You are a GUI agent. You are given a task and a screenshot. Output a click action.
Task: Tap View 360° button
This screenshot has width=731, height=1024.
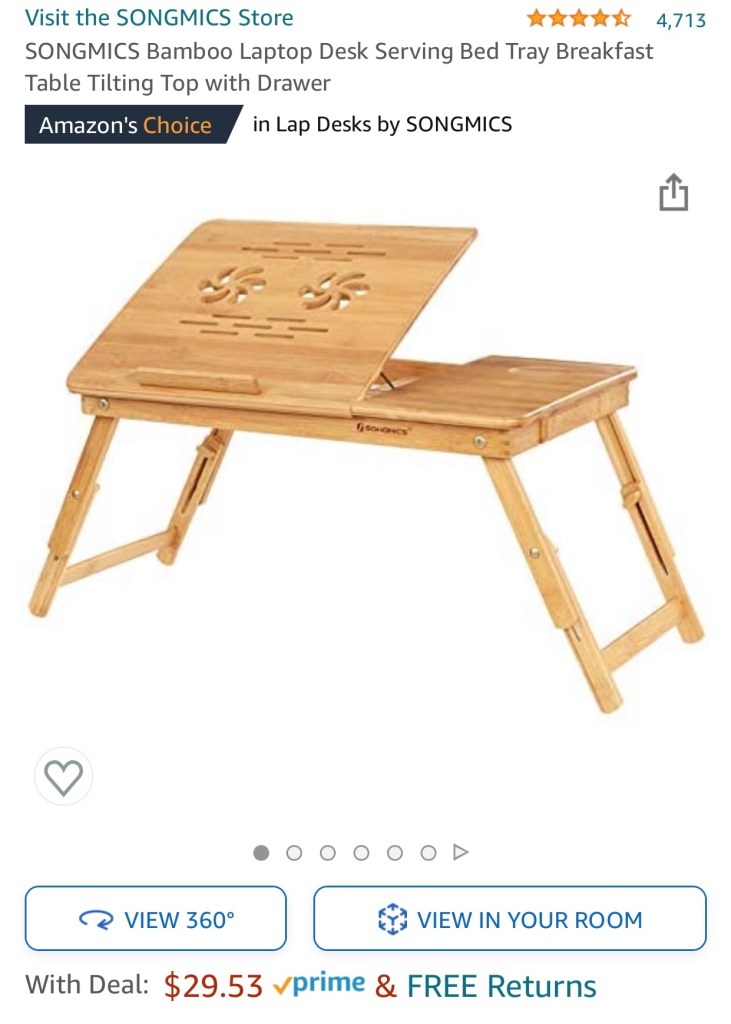point(156,919)
